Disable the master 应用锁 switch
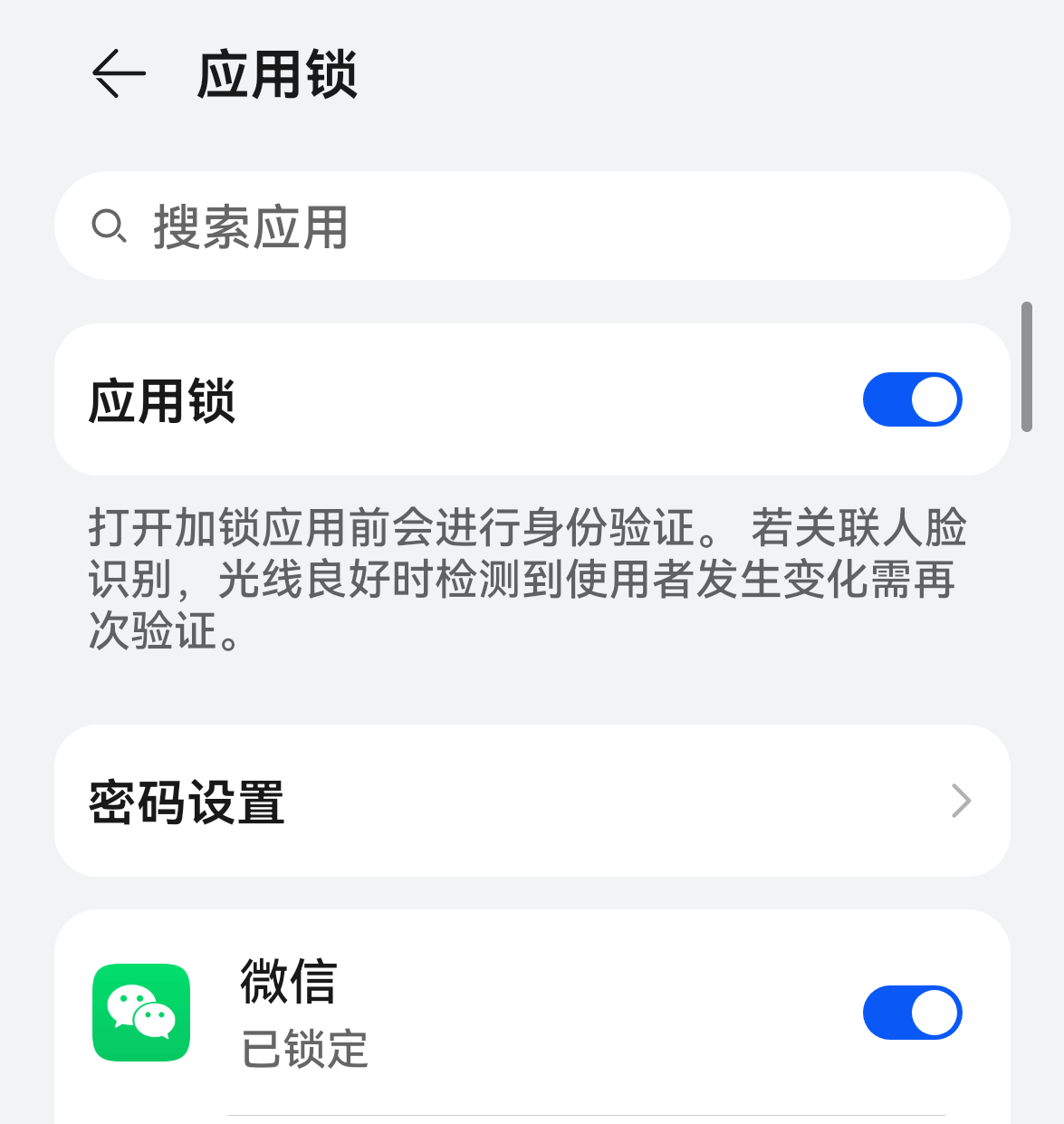 912,399
